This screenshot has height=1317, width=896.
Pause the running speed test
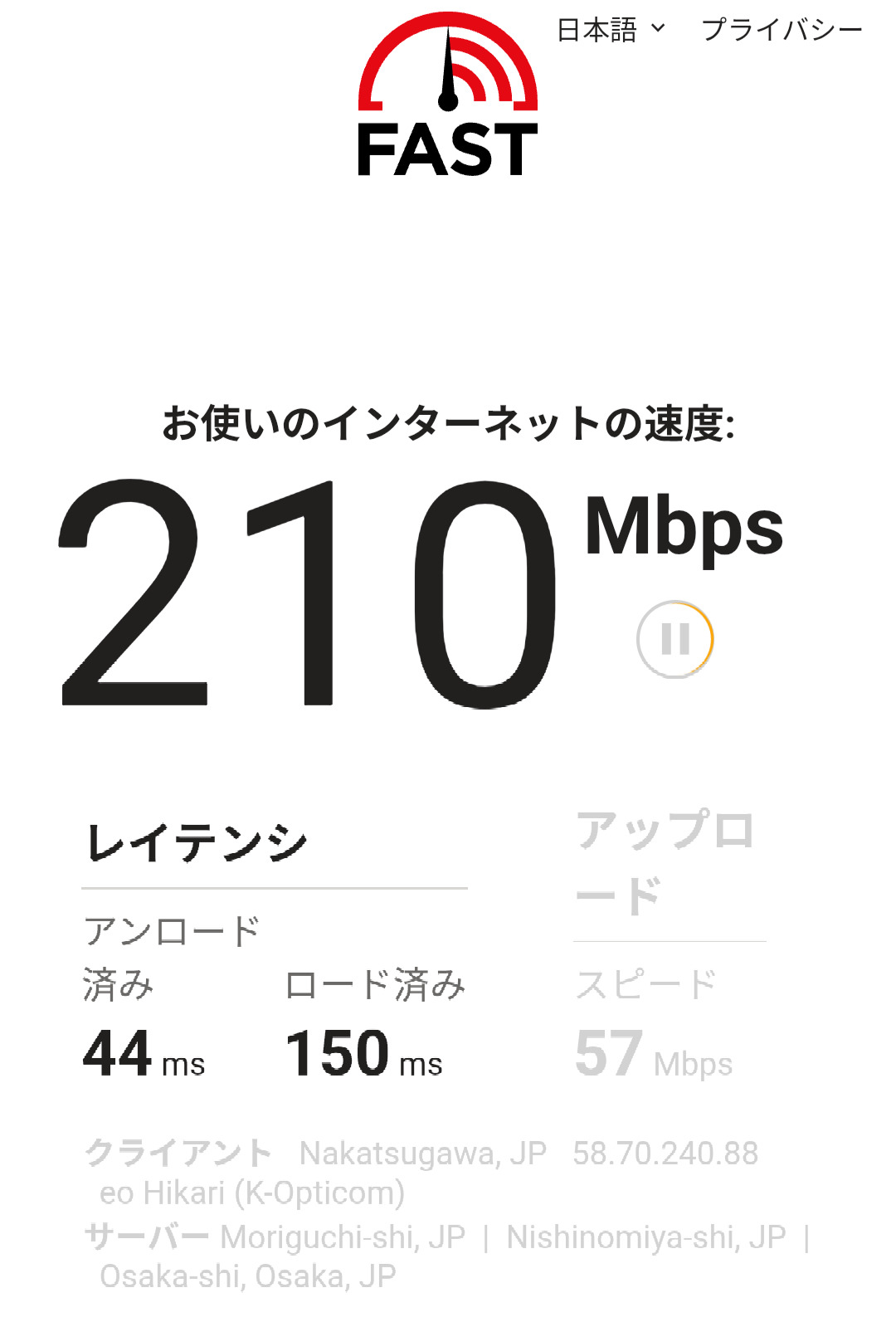click(x=674, y=639)
